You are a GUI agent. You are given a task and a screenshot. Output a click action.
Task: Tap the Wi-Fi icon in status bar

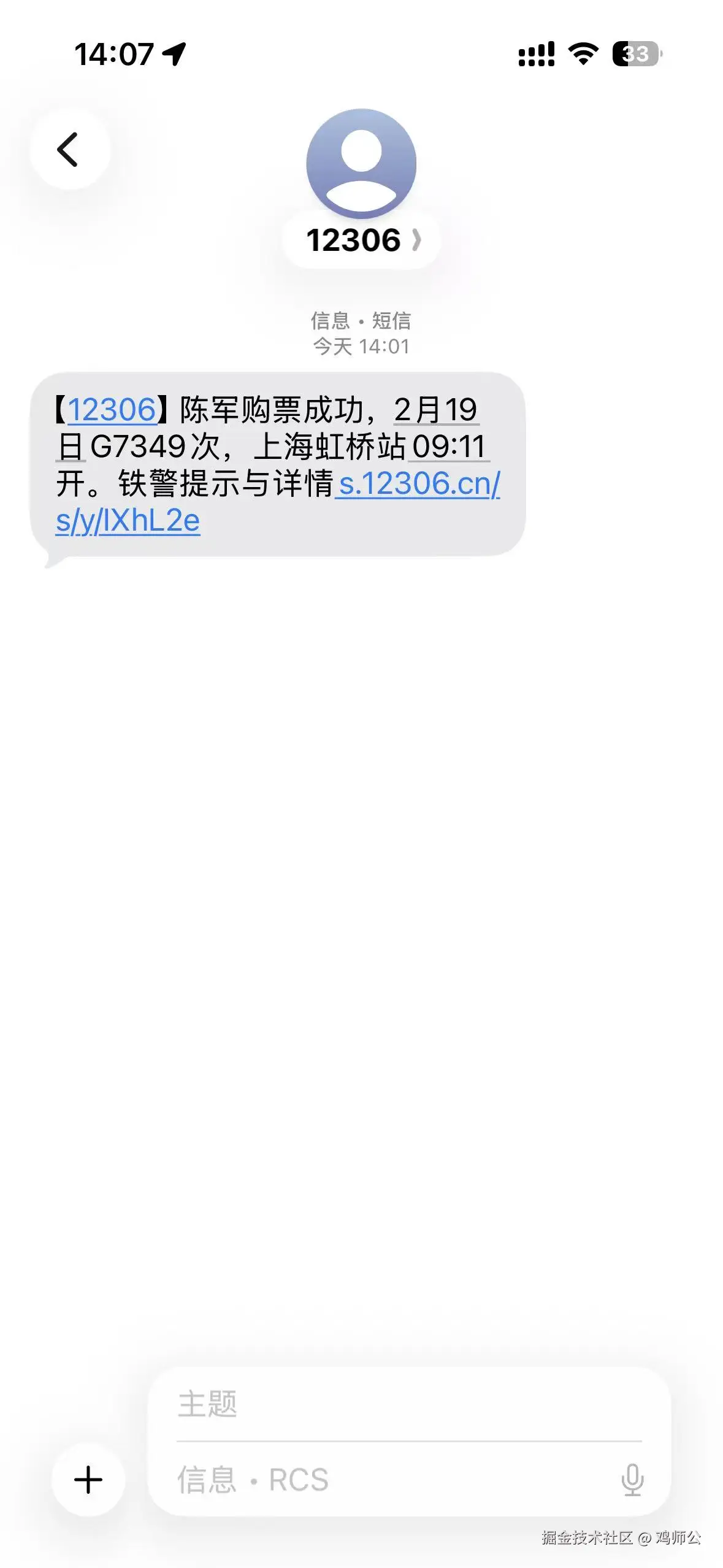(x=581, y=55)
